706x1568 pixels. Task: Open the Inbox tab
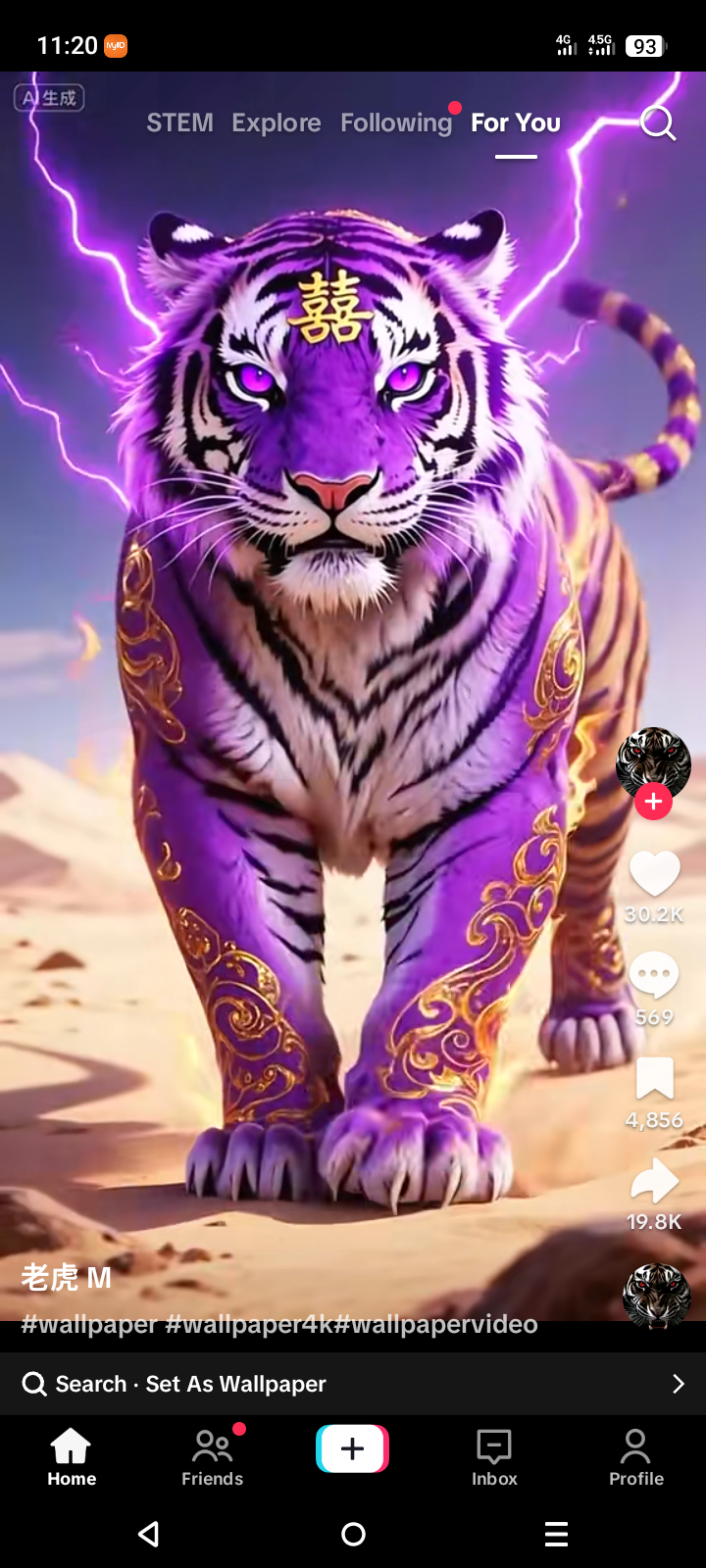(494, 1457)
